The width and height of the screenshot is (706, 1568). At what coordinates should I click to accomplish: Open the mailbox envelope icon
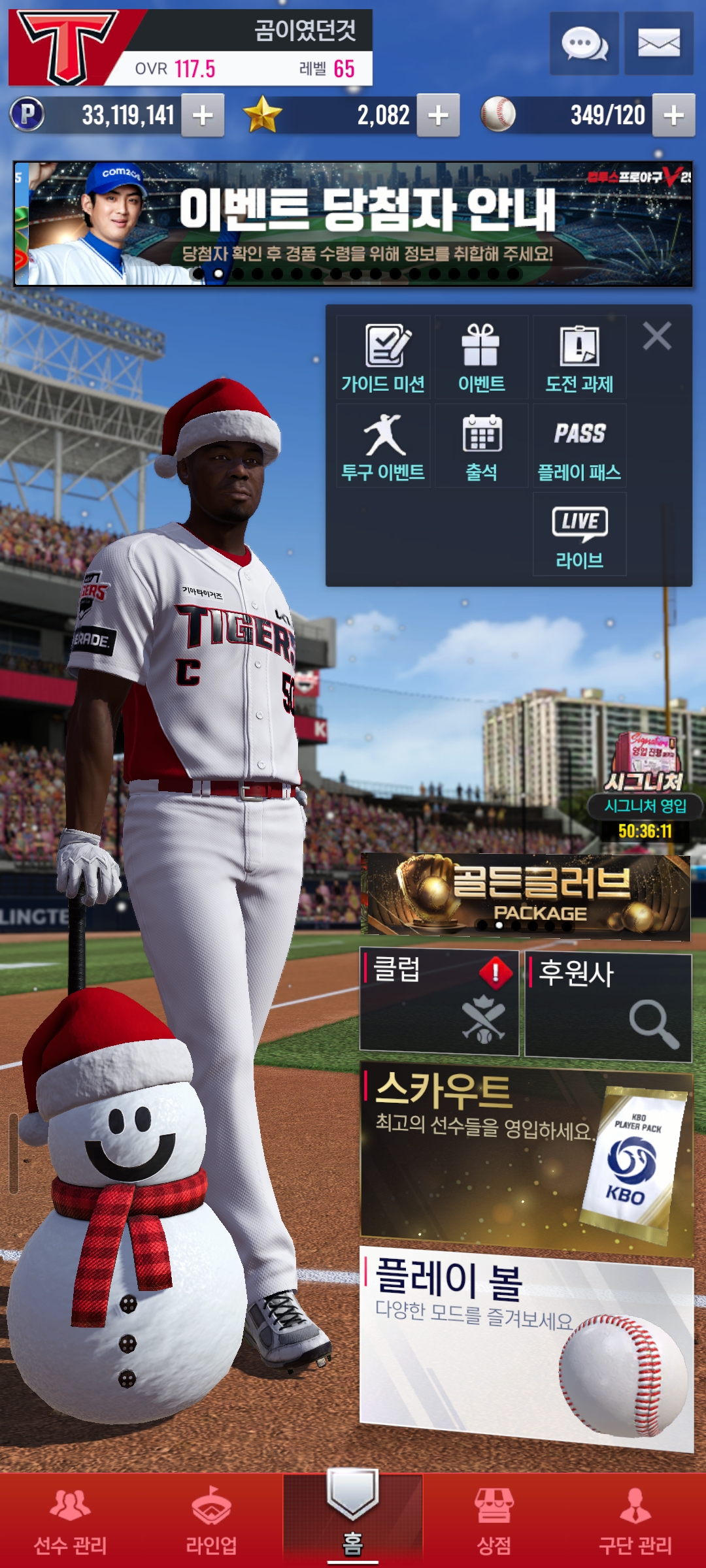point(658,44)
